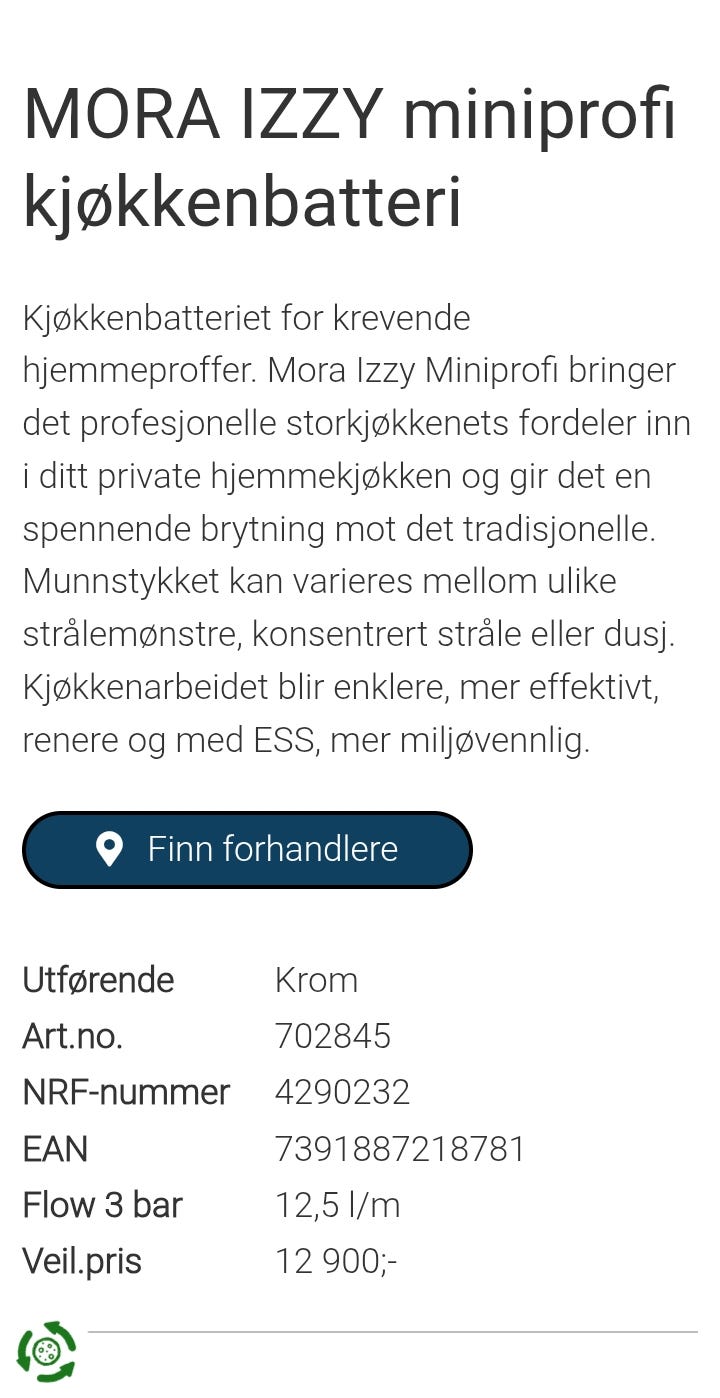Click the Finn forhandlere button
720x1398 pixels.
click(x=247, y=849)
